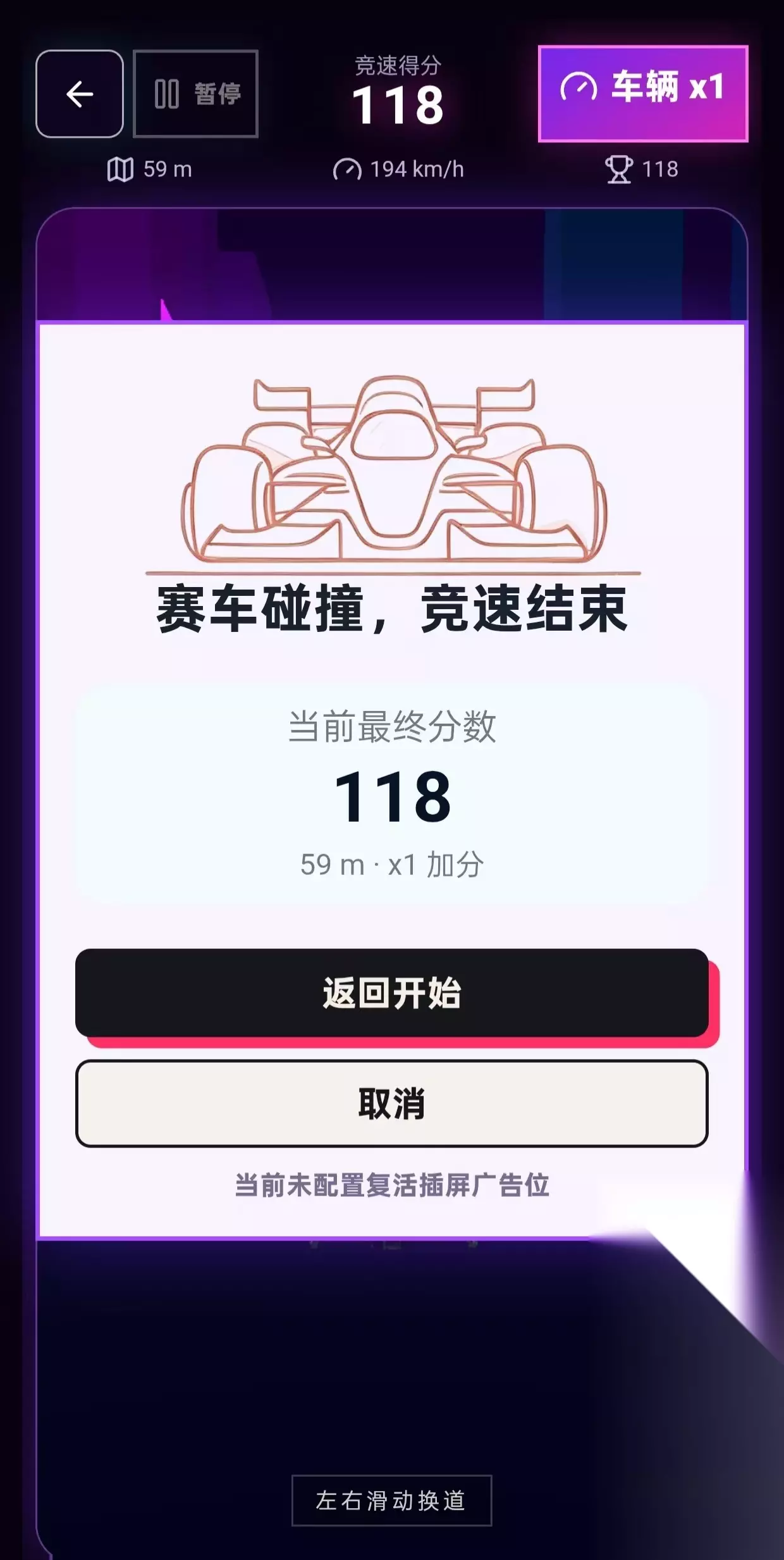Dismiss the dialog with 取消
Screen dimensions: 784x1560
392,1103
